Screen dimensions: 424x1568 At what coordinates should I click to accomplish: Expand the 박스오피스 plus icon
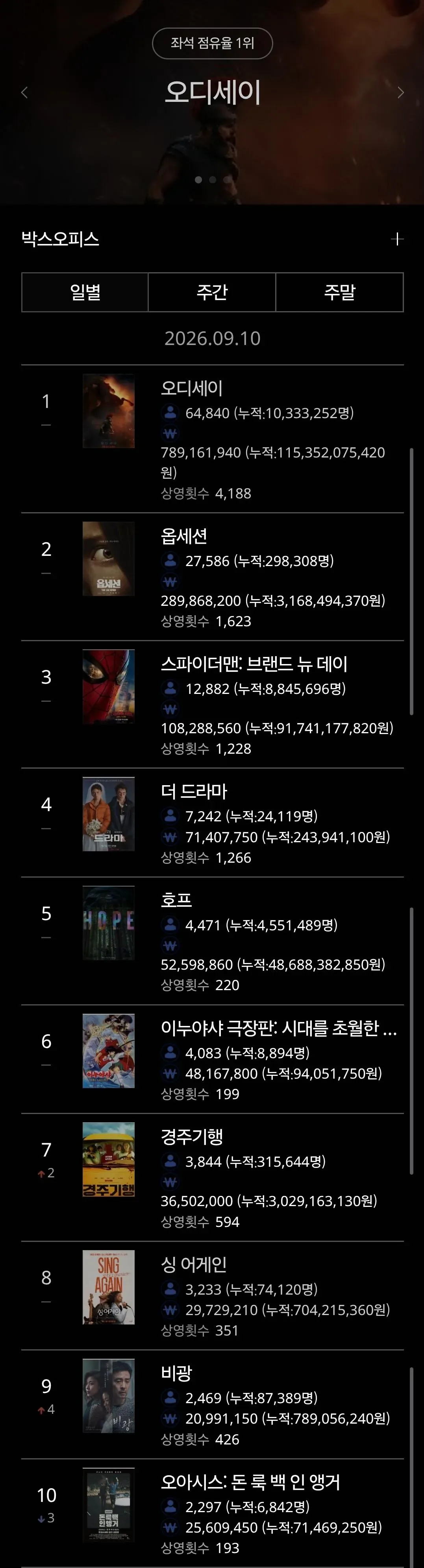(x=396, y=239)
